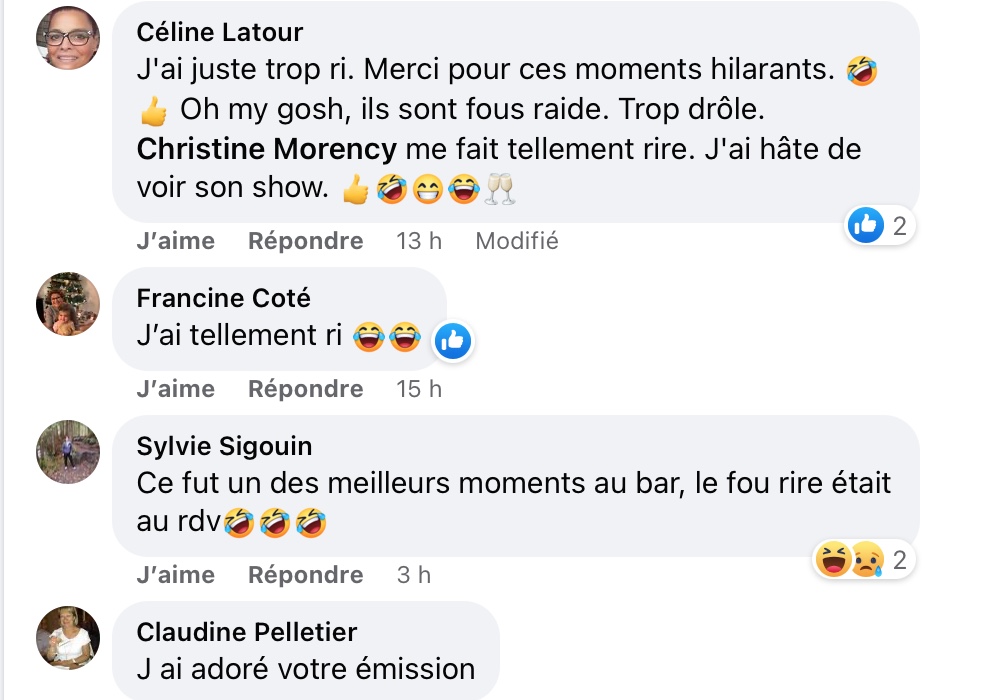Like Céline Latour's comment
Image resolution: width=984 pixels, height=700 pixels.
coord(175,241)
